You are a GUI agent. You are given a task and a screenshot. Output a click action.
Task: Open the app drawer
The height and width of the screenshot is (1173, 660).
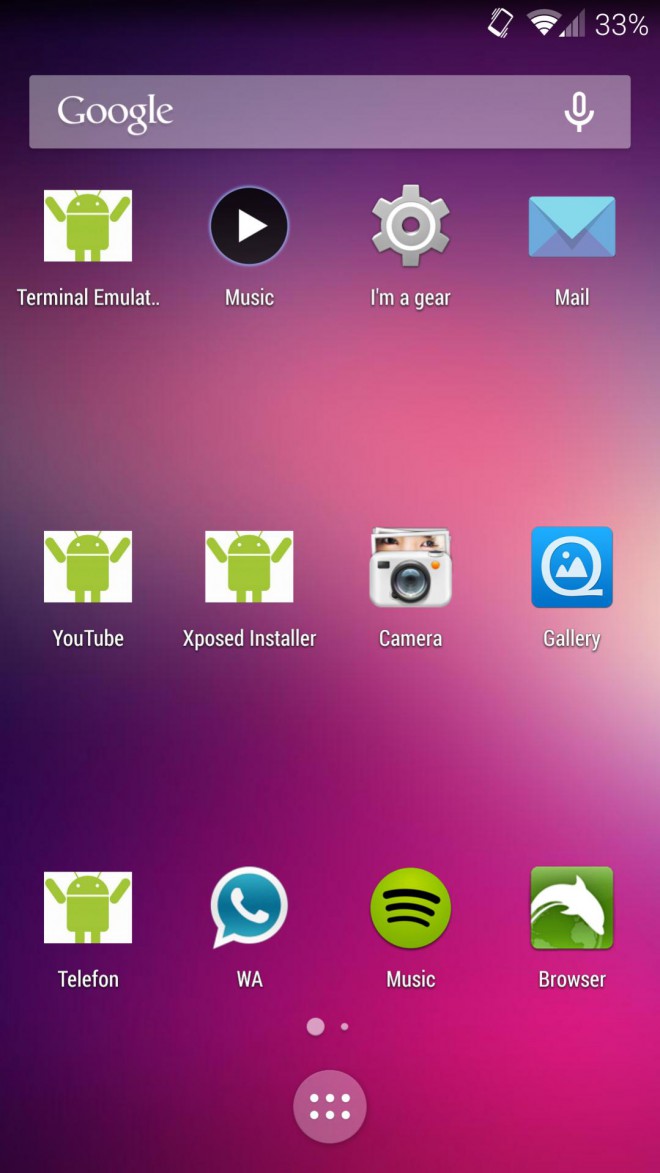pos(330,1107)
